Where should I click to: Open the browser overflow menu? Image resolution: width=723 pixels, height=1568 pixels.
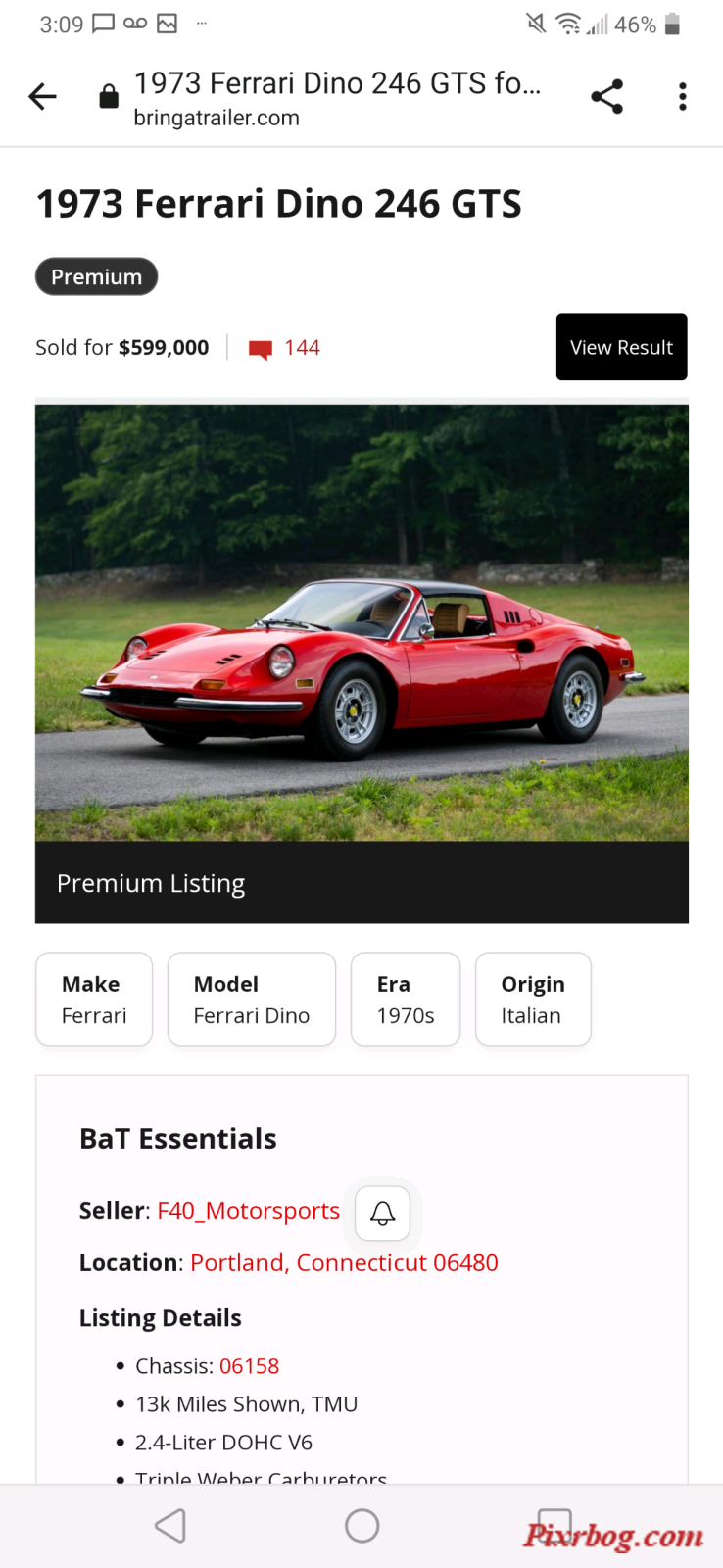point(683,96)
